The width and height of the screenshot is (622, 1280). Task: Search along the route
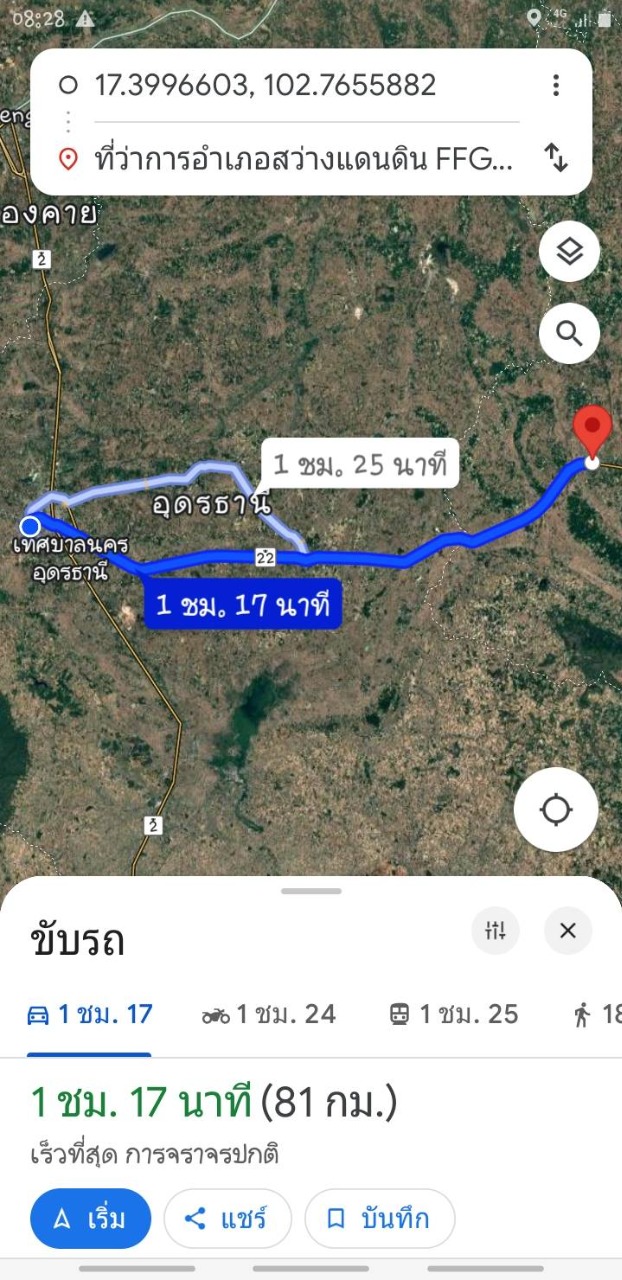click(x=569, y=333)
